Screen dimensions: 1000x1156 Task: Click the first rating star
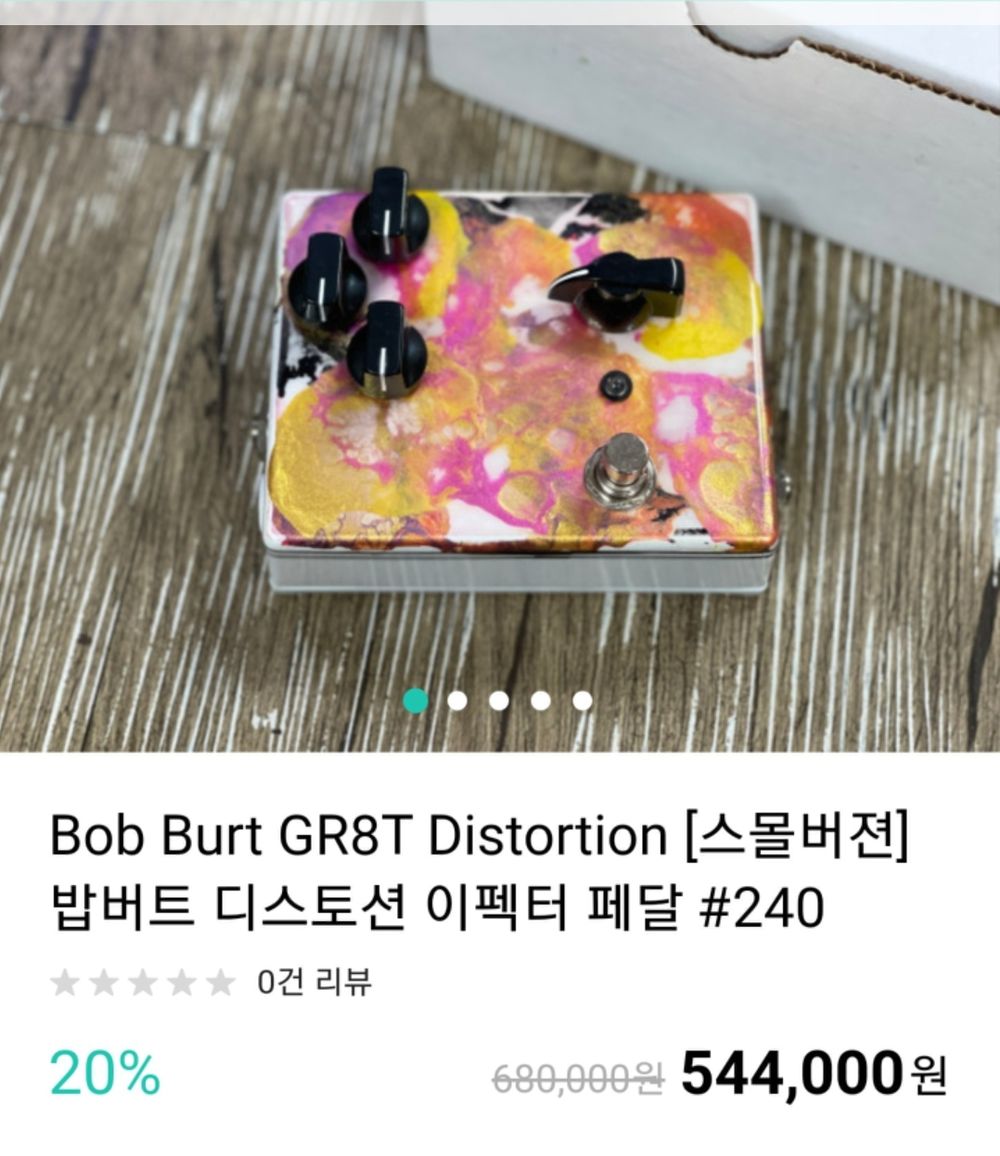point(65,982)
